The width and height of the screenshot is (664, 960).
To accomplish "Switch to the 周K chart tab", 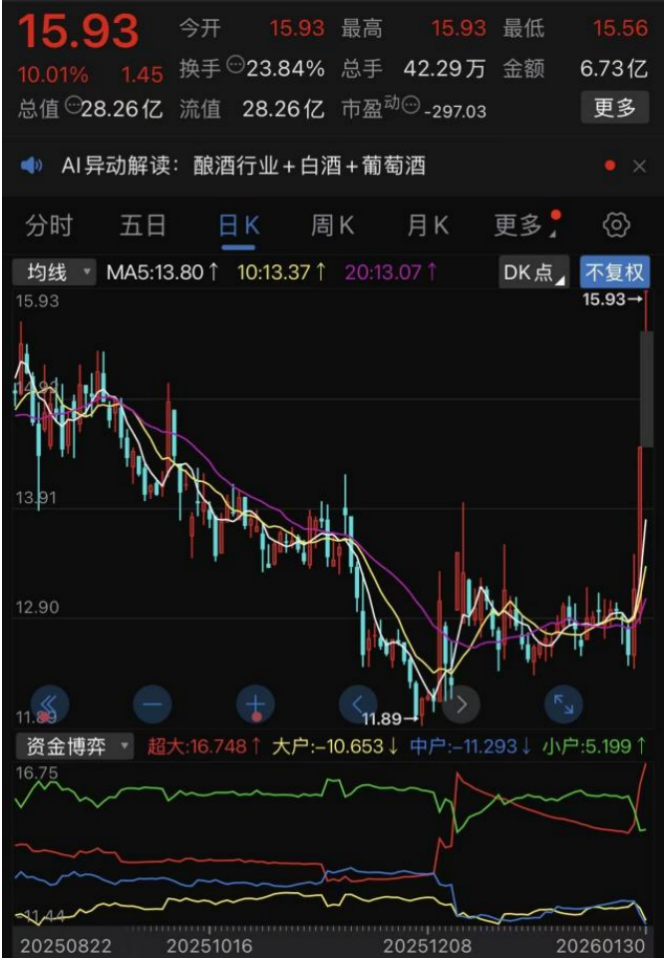I will (332, 226).
